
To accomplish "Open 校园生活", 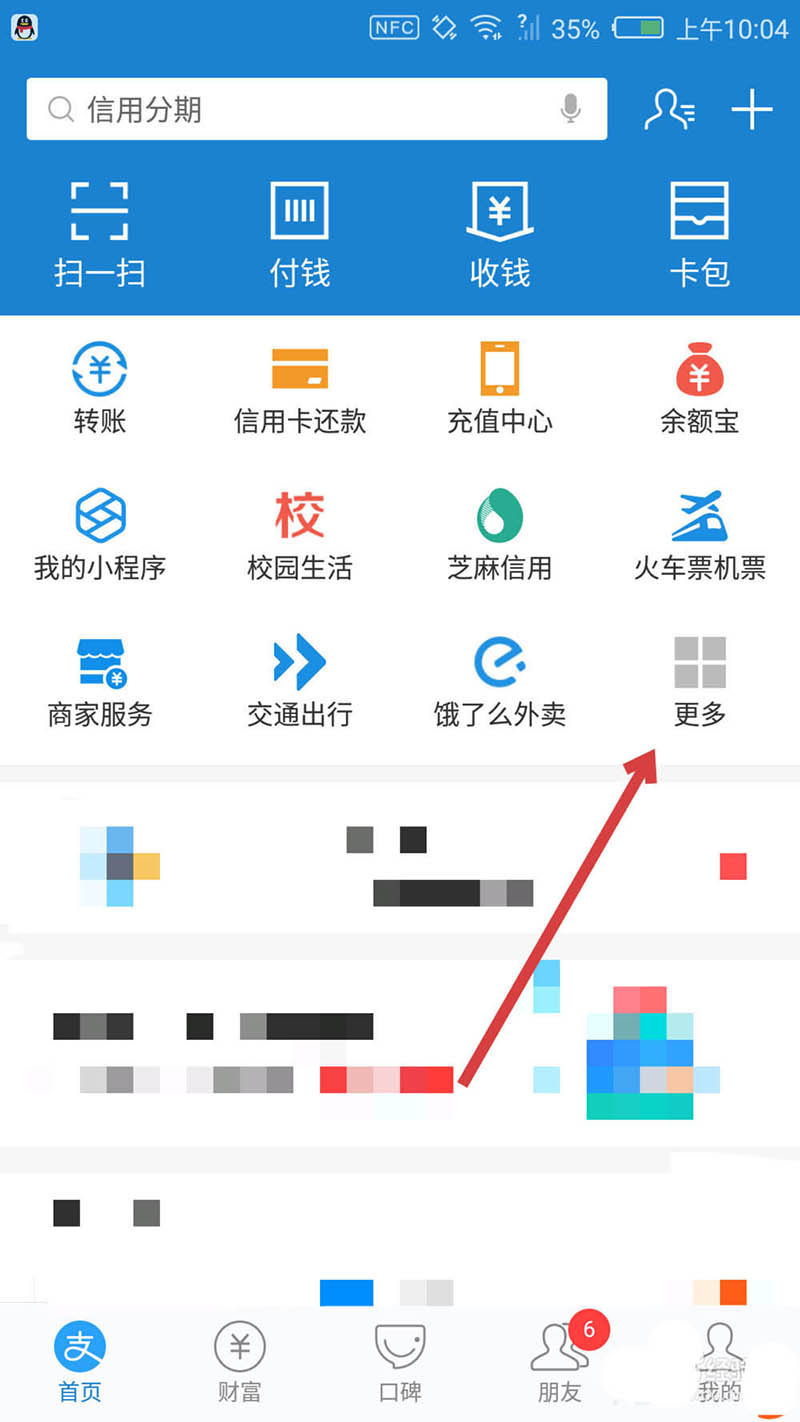I will pyautogui.click(x=300, y=535).
